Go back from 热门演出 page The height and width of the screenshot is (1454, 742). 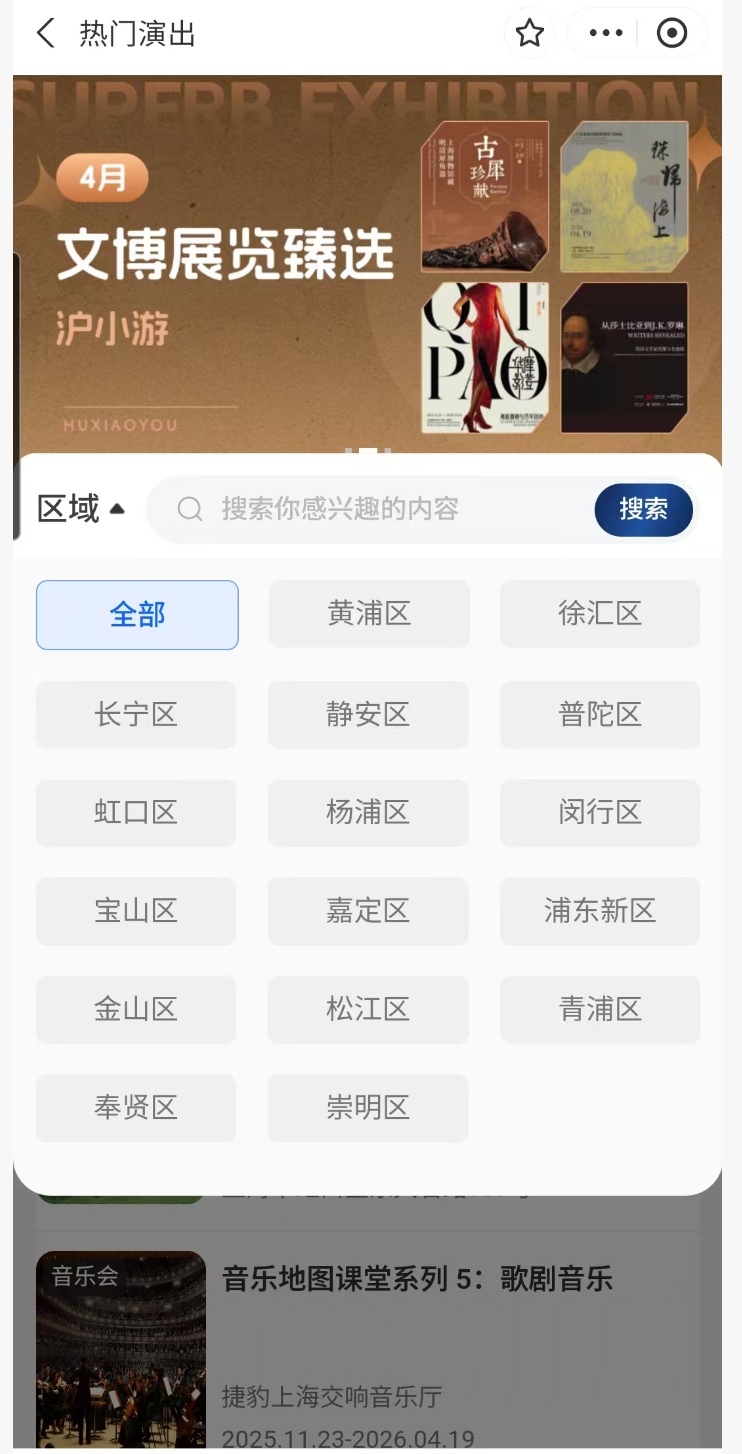[x=45, y=34]
